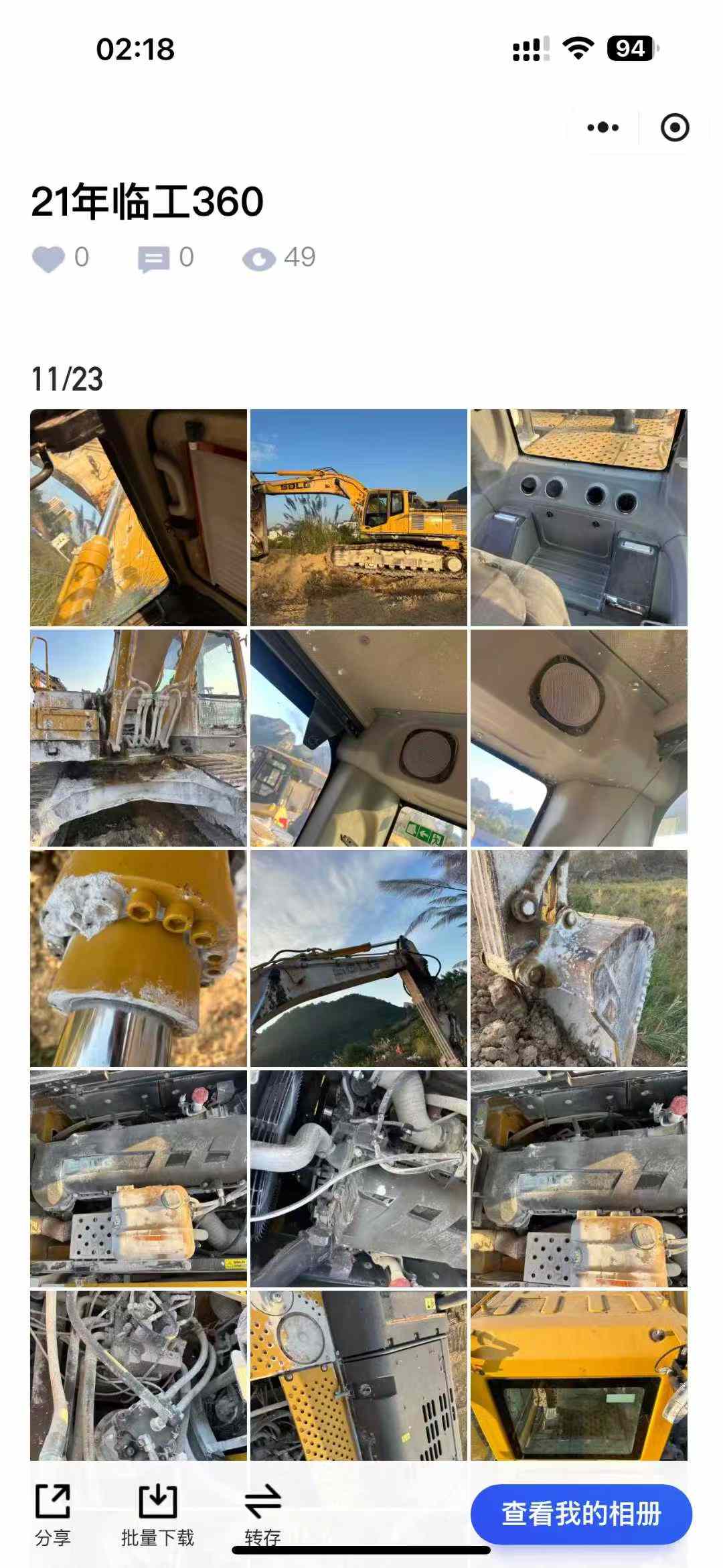The image size is (723, 1568).
Task: View the hydraulic cylinder bolts close-up photo
Action: pyautogui.click(x=139, y=958)
